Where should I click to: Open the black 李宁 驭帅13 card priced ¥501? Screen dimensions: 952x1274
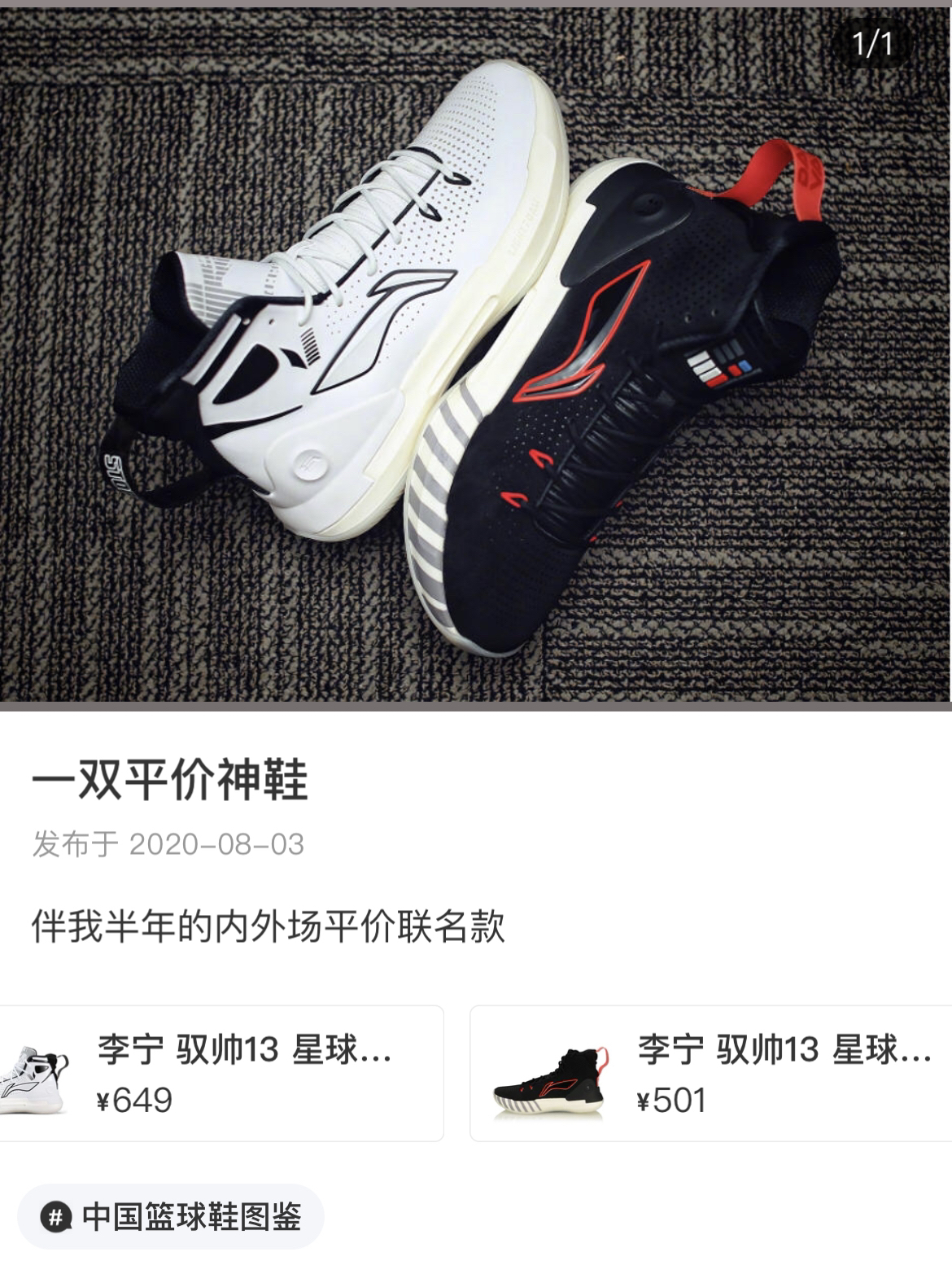point(712,1073)
